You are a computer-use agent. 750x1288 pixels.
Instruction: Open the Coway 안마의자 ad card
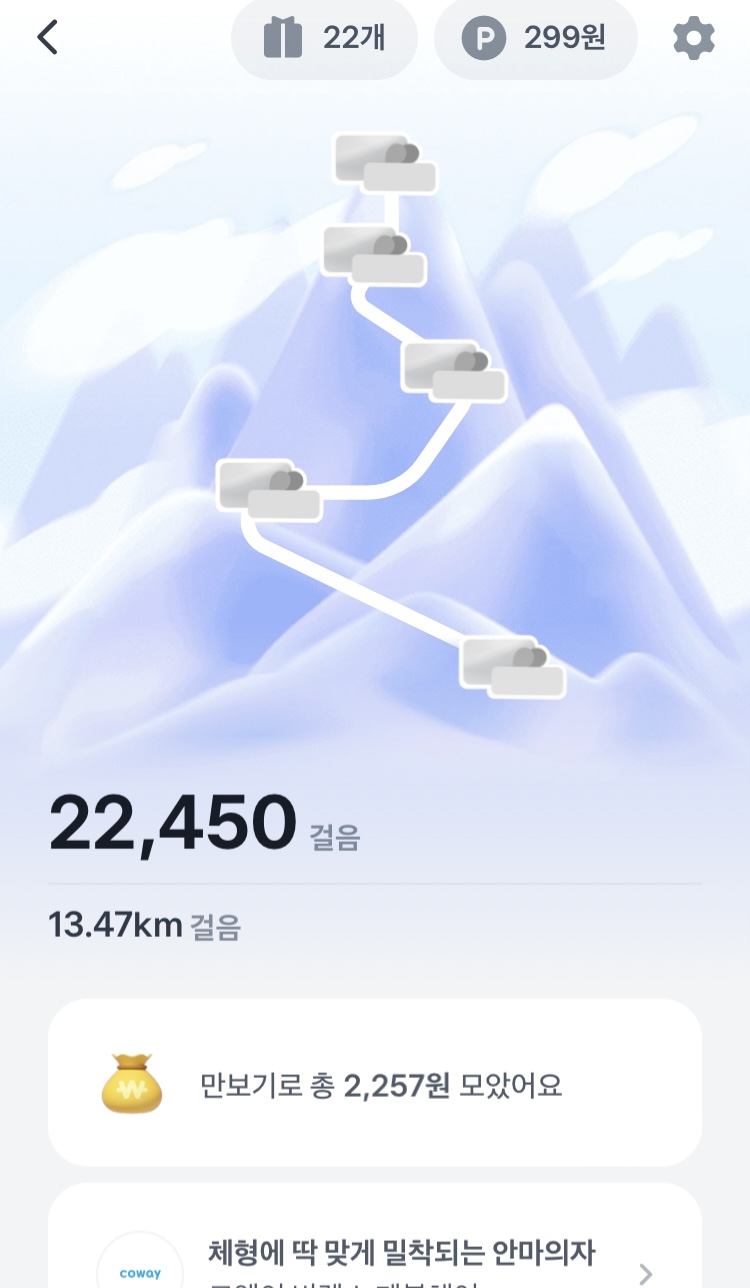(375, 1250)
